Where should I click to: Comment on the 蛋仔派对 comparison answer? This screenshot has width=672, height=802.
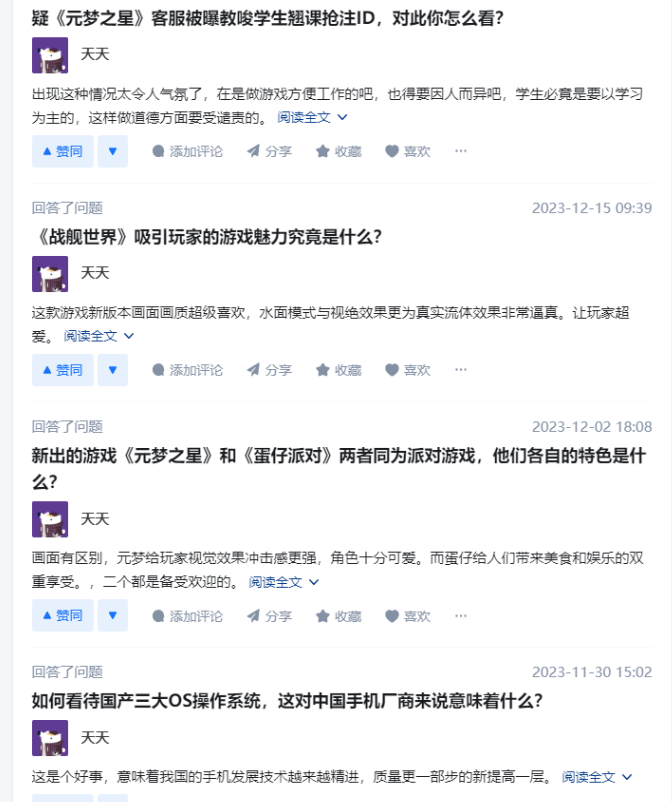[x=187, y=616]
